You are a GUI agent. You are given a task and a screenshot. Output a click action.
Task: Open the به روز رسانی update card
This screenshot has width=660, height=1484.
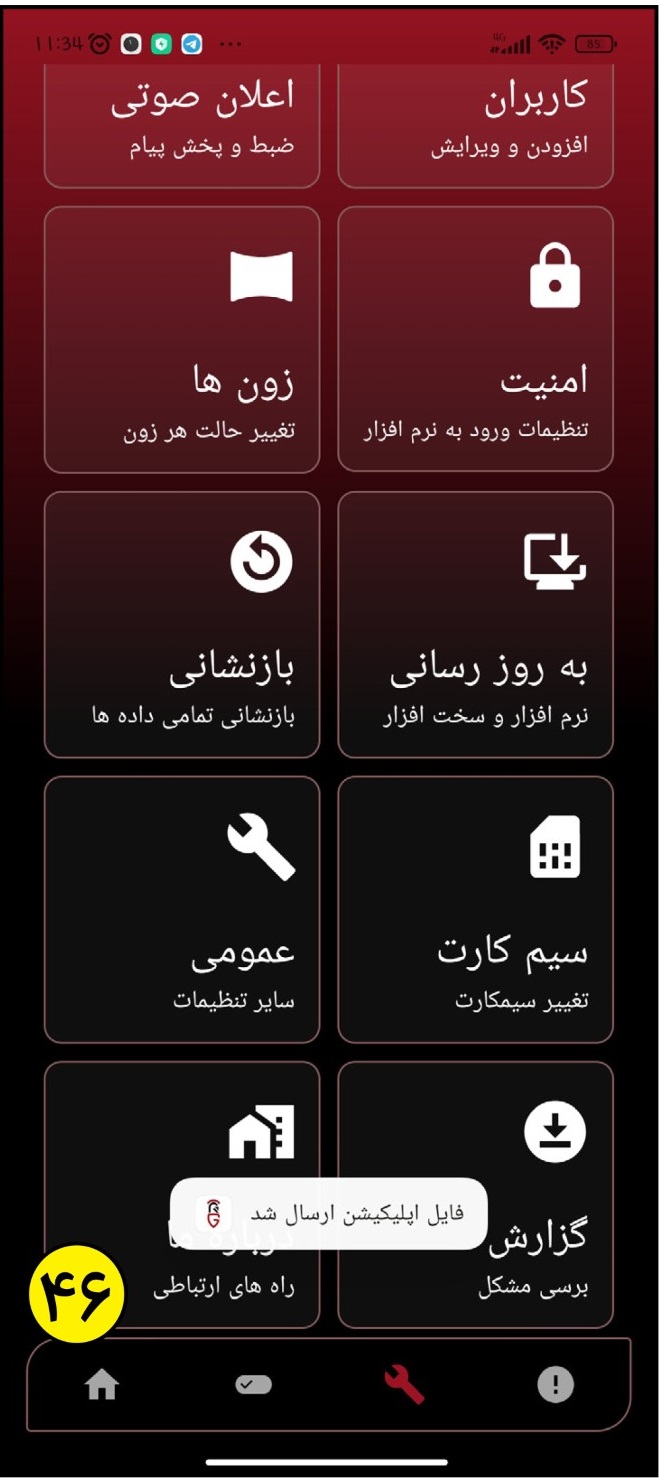tap(476, 624)
